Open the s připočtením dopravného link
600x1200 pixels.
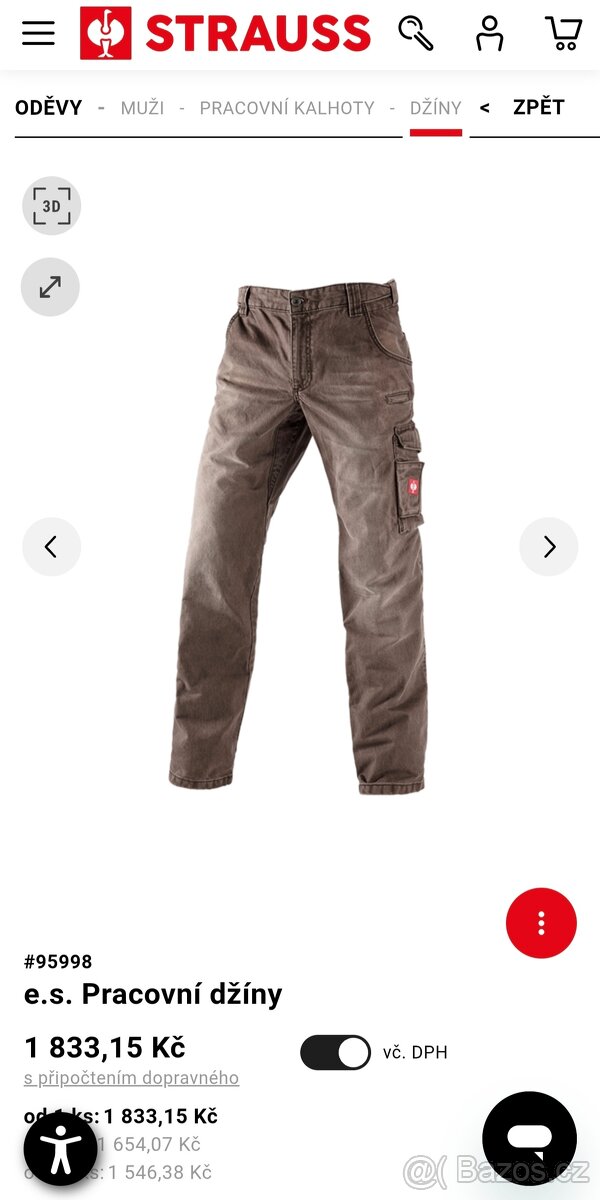pyautogui.click(x=131, y=1078)
